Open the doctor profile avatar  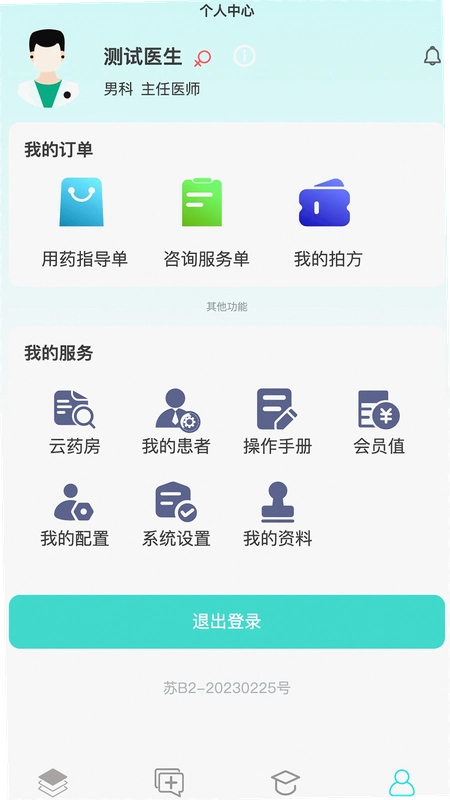(x=48, y=68)
